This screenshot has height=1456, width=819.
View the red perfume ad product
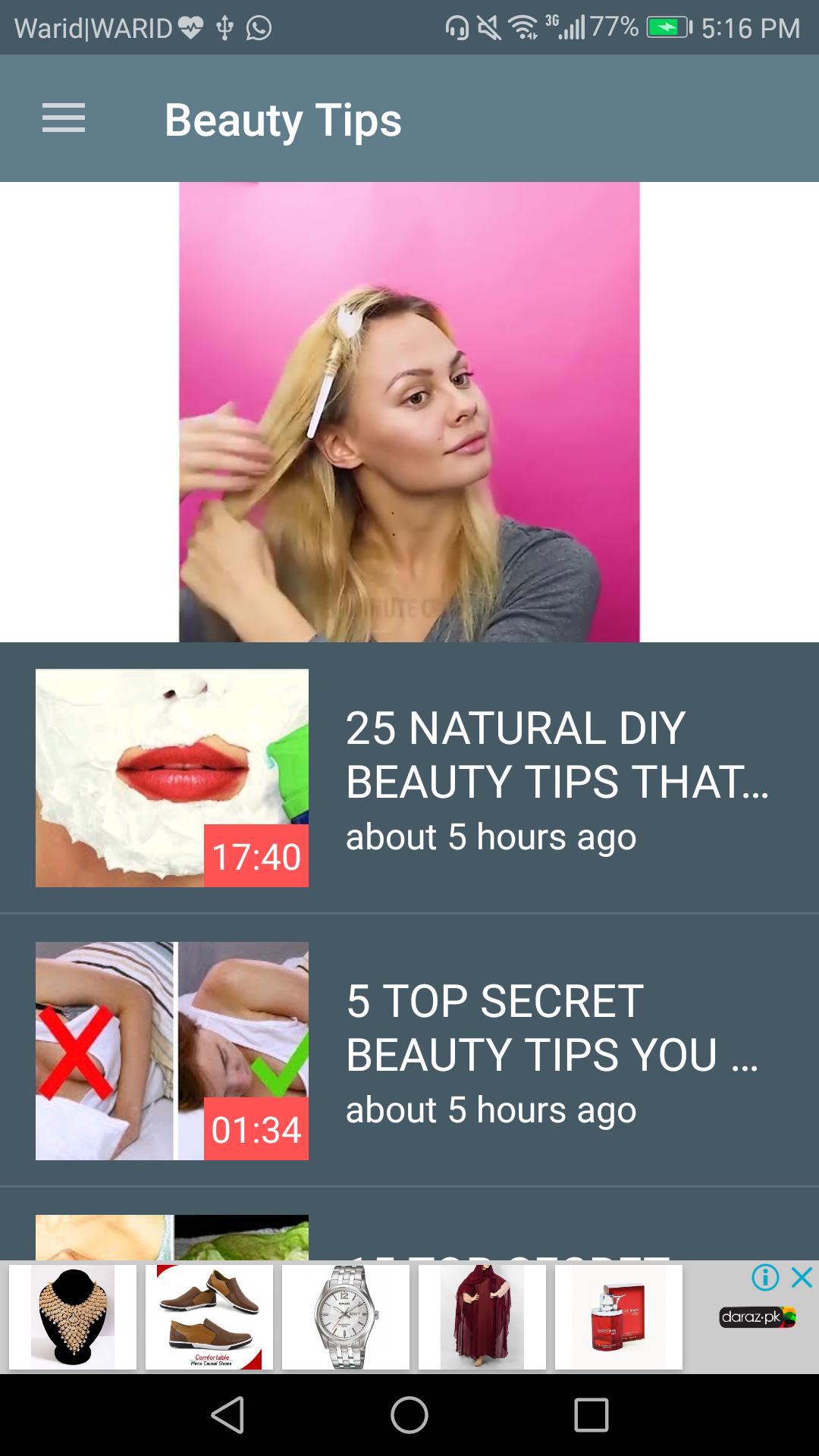619,1317
